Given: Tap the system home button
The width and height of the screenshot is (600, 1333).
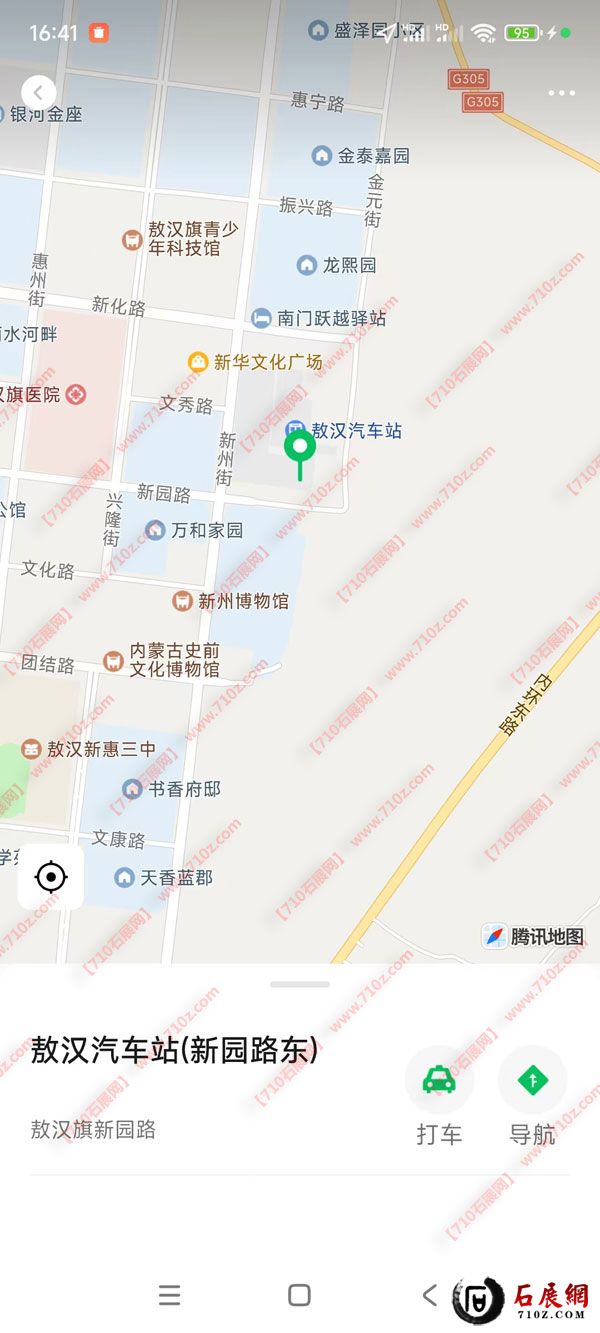Looking at the screenshot, I should pyautogui.click(x=299, y=1296).
